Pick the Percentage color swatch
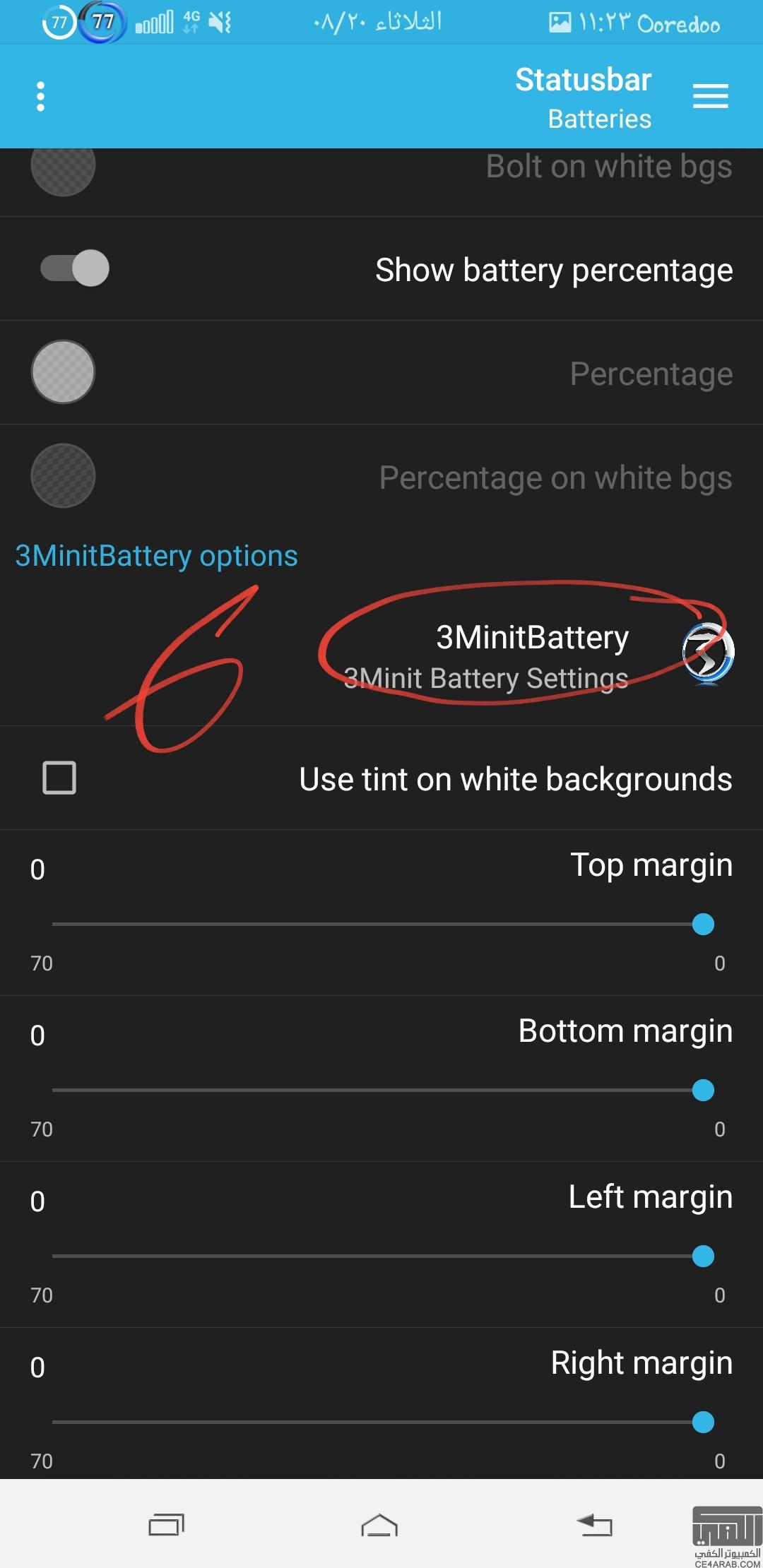Viewport: 763px width, 1568px height. (x=63, y=372)
